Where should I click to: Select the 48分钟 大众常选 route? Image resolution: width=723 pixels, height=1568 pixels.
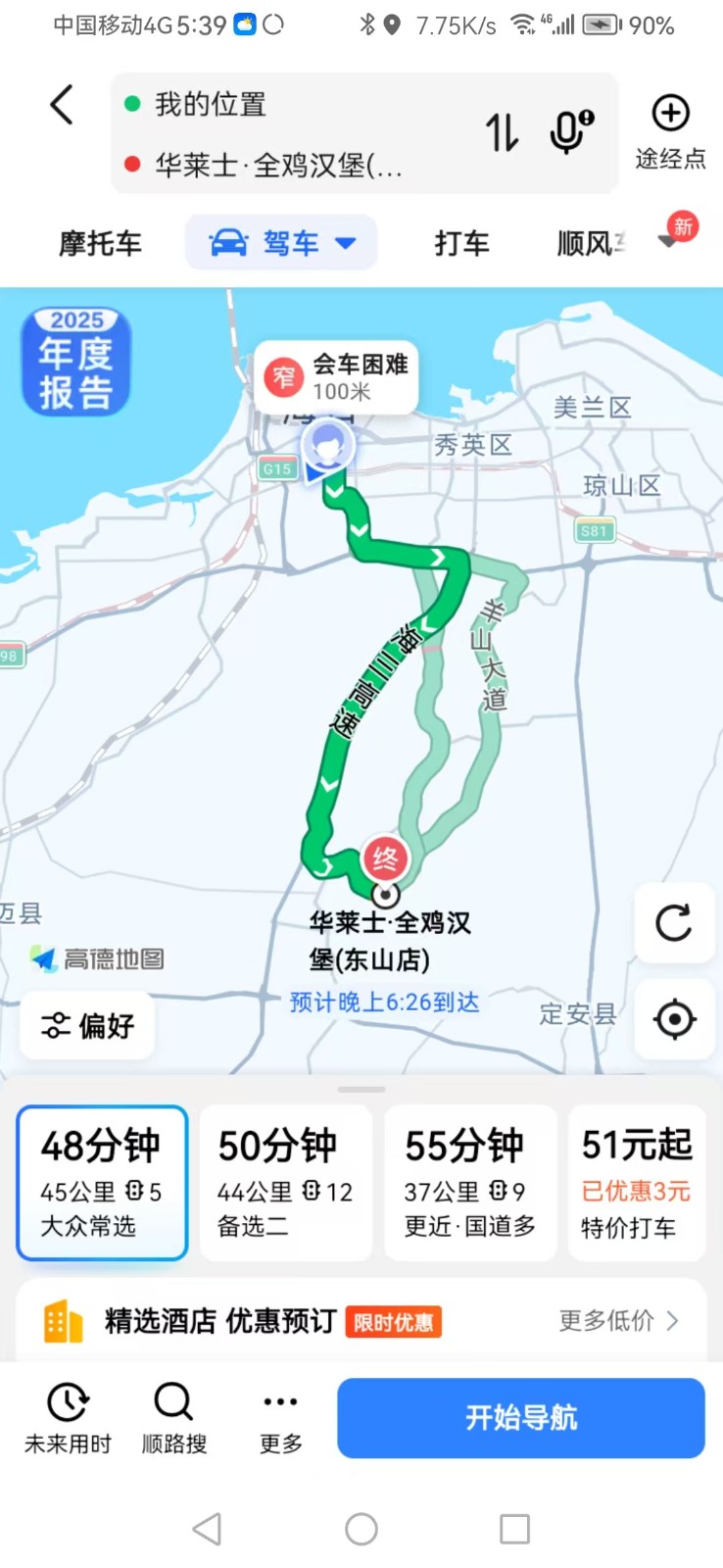click(x=102, y=1183)
